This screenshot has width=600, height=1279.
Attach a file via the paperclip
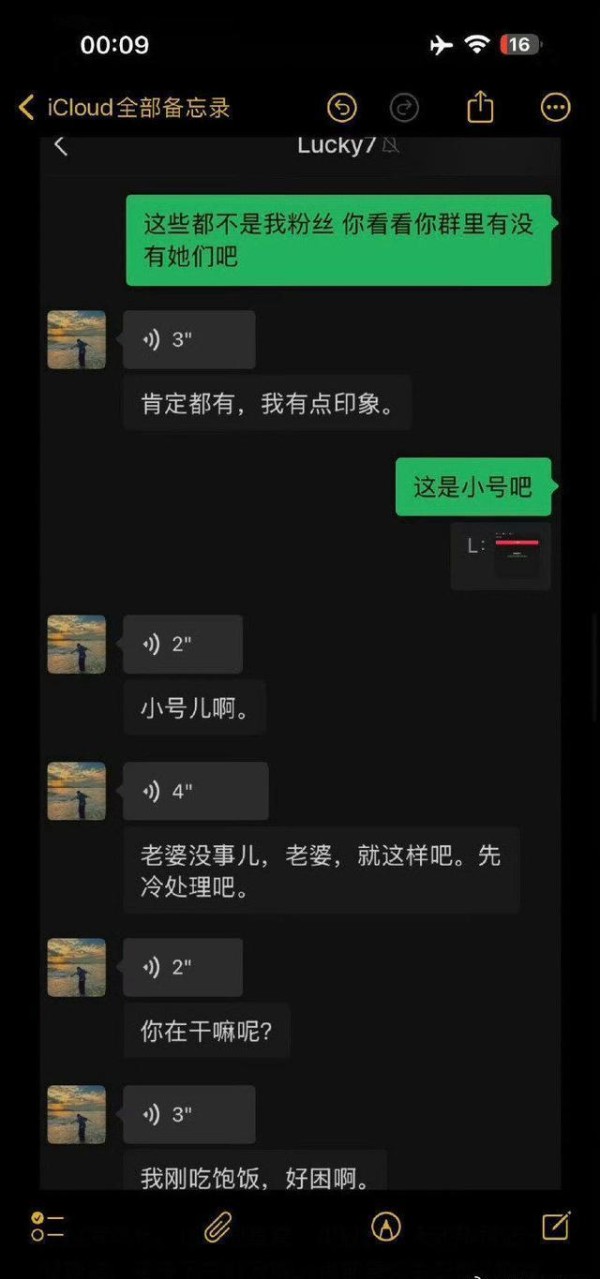[x=218, y=1227]
